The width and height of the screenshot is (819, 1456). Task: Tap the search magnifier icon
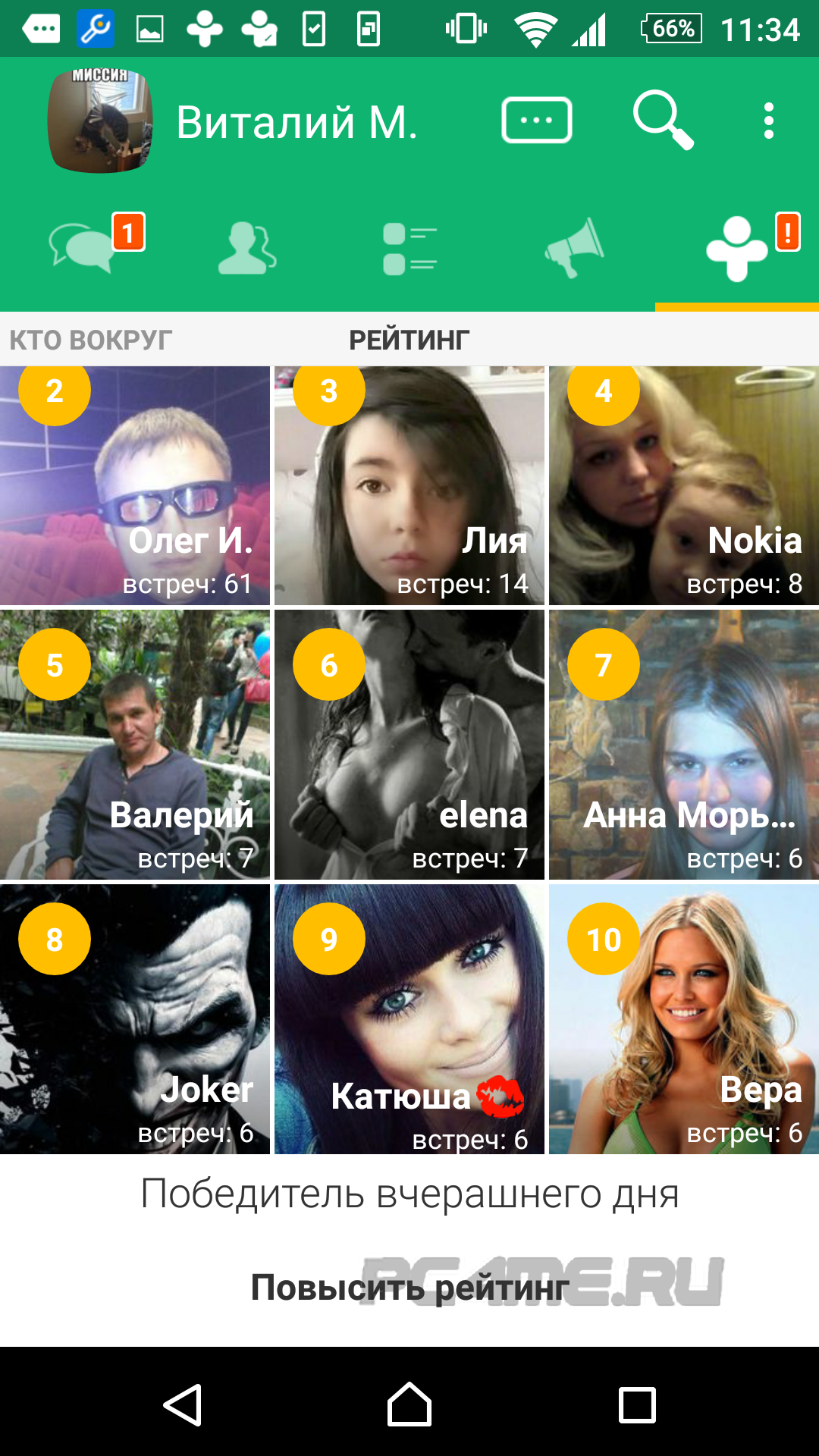[663, 120]
